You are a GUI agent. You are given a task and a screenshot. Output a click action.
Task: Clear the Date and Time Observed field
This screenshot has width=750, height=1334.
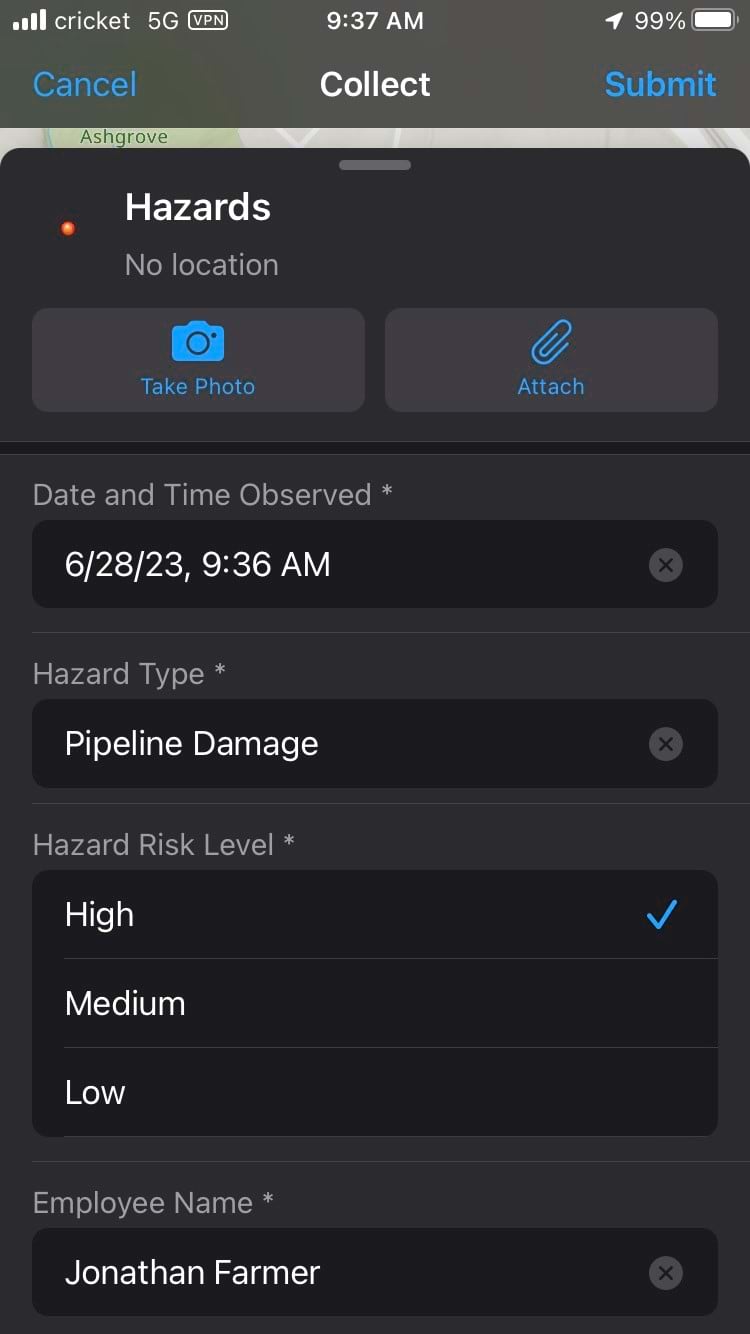pyautogui.click(x=665, y=565)
